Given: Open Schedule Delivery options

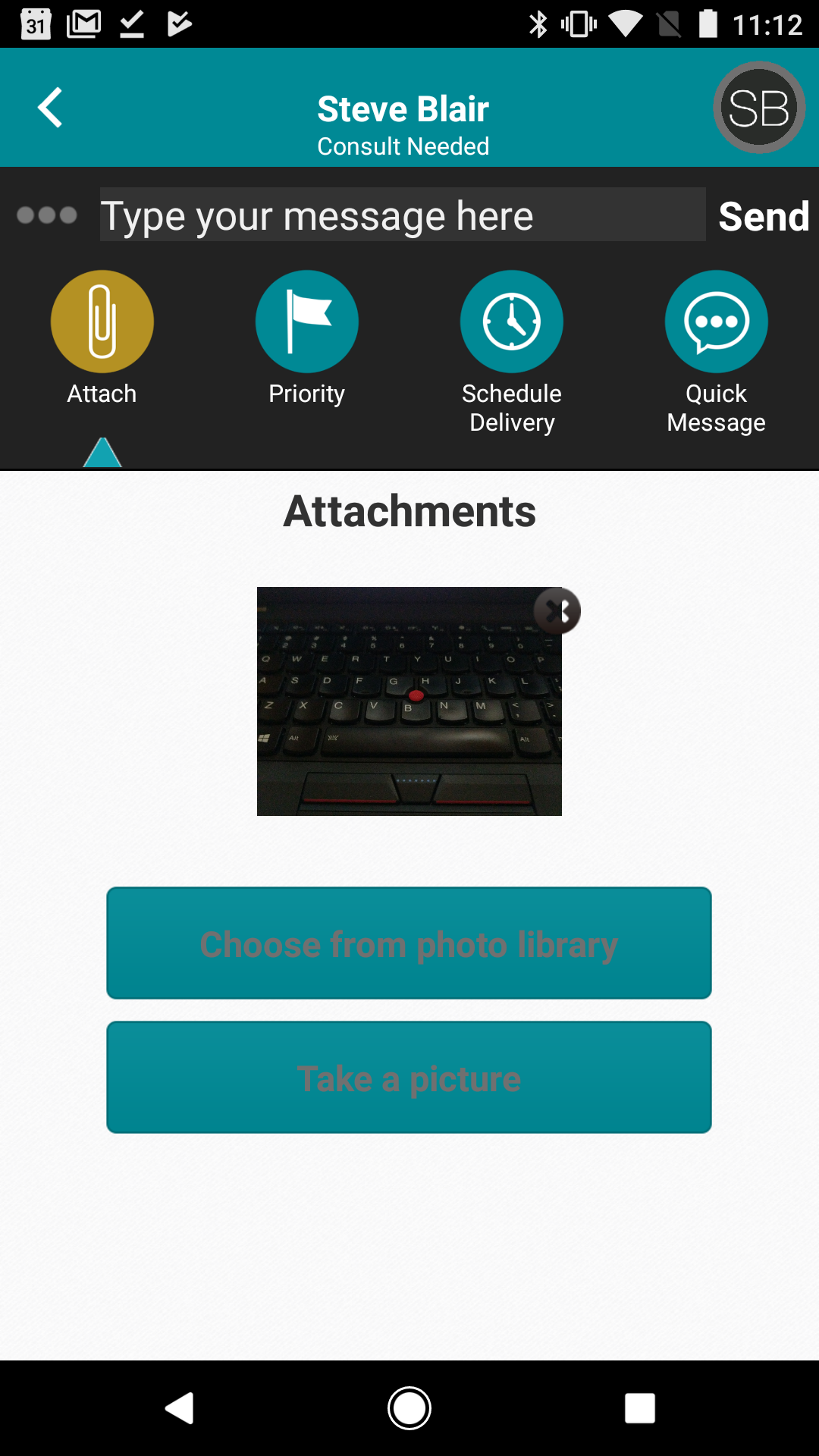Looking at the screenshot, I should [512, 322].
